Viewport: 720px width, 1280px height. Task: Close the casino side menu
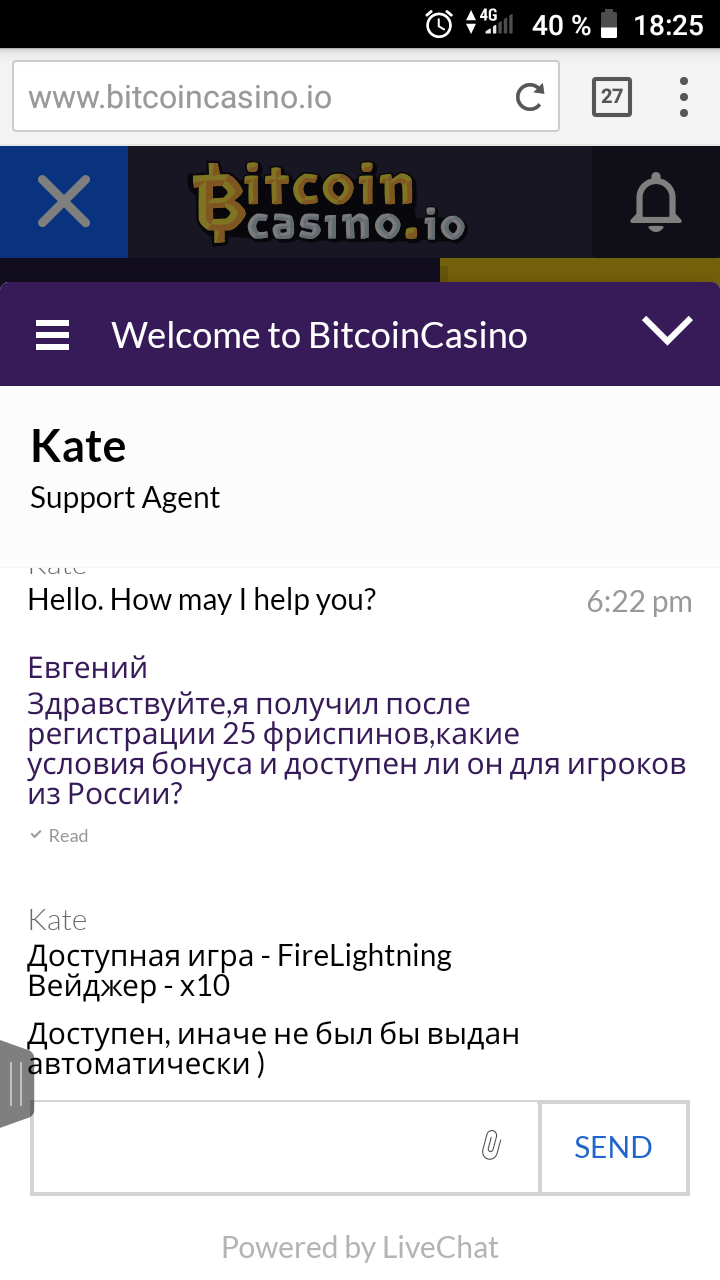64,201
